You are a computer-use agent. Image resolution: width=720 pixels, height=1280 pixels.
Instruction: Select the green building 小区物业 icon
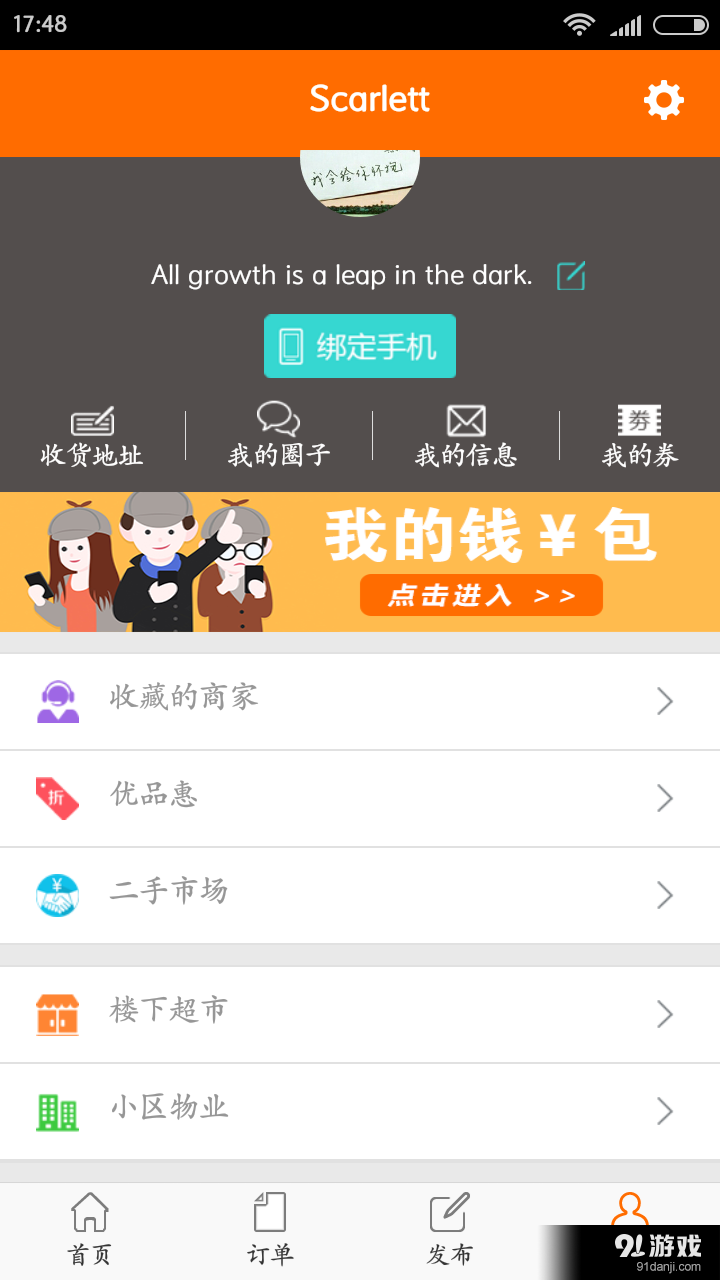pos(57,1110)
